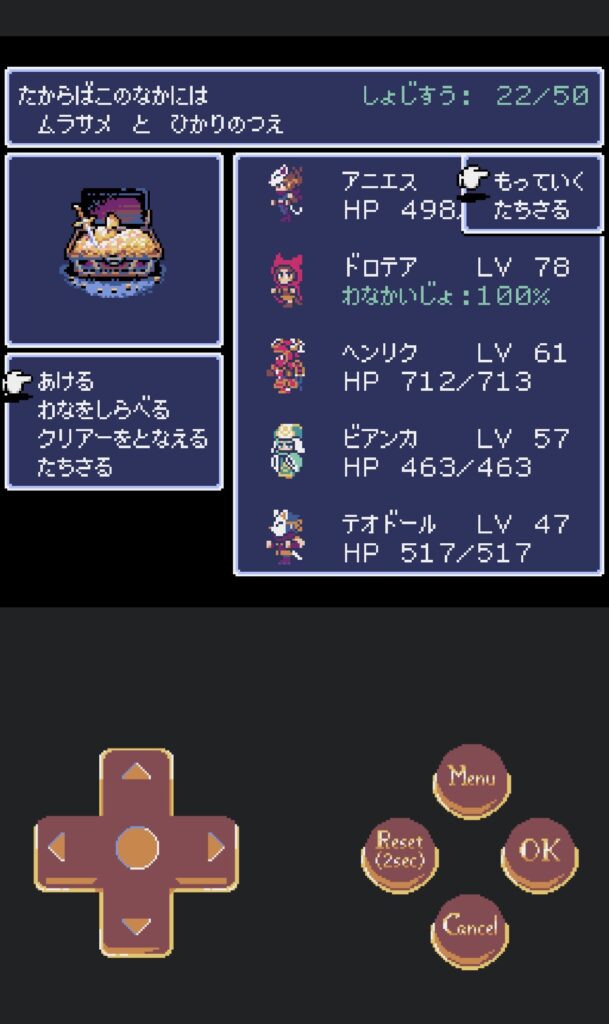Tap the Menu button
The height and width of the screenshot is (1024, 609).
(472, 777)
